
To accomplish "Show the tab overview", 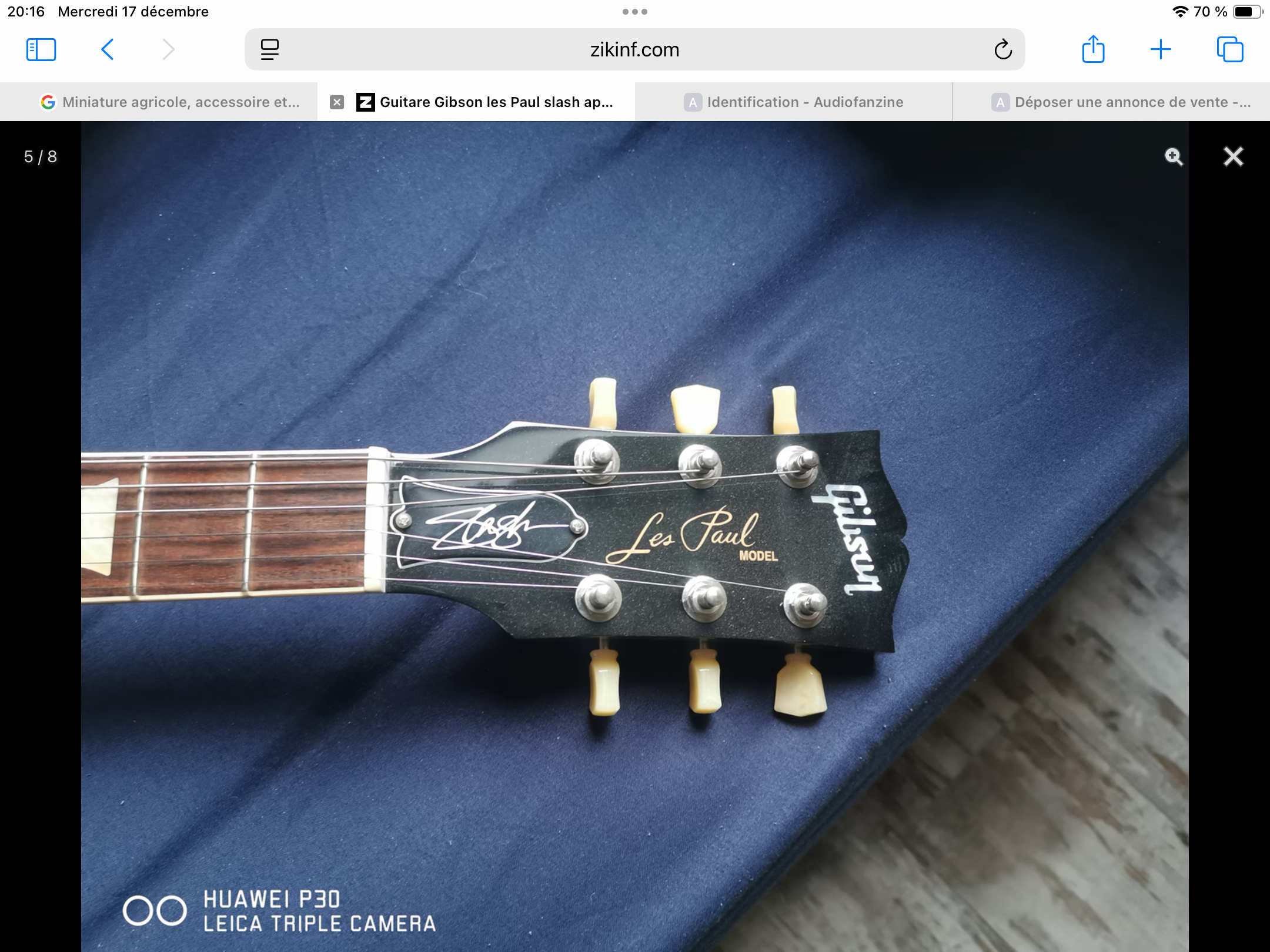I will click(1230, 50).
